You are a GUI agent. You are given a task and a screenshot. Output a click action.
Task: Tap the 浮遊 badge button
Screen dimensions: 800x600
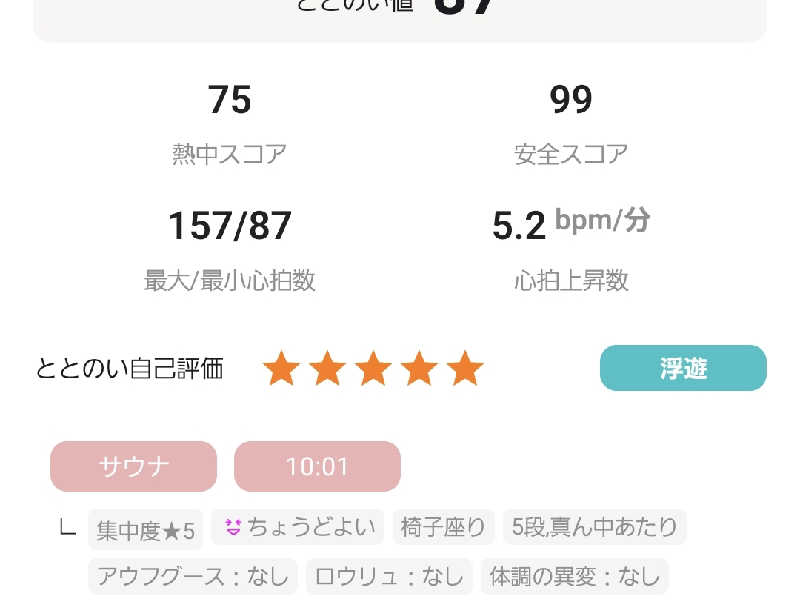click(683, 368)
